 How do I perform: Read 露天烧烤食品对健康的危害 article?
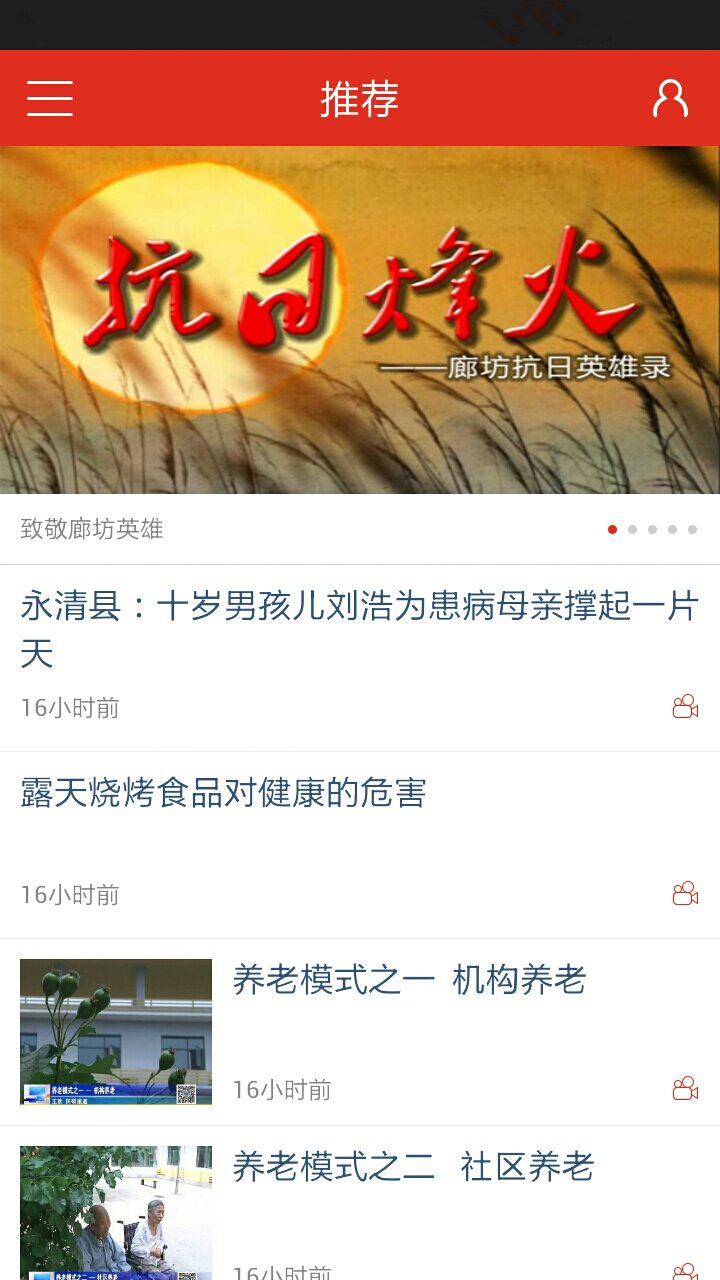tap(224, 794)
